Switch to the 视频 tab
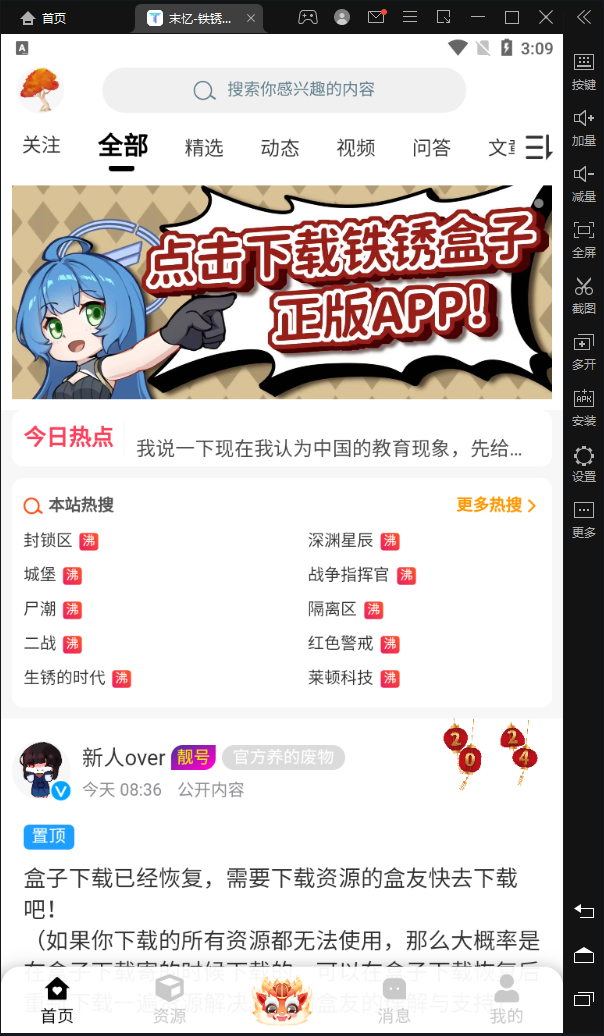 (x=356, y=148)
